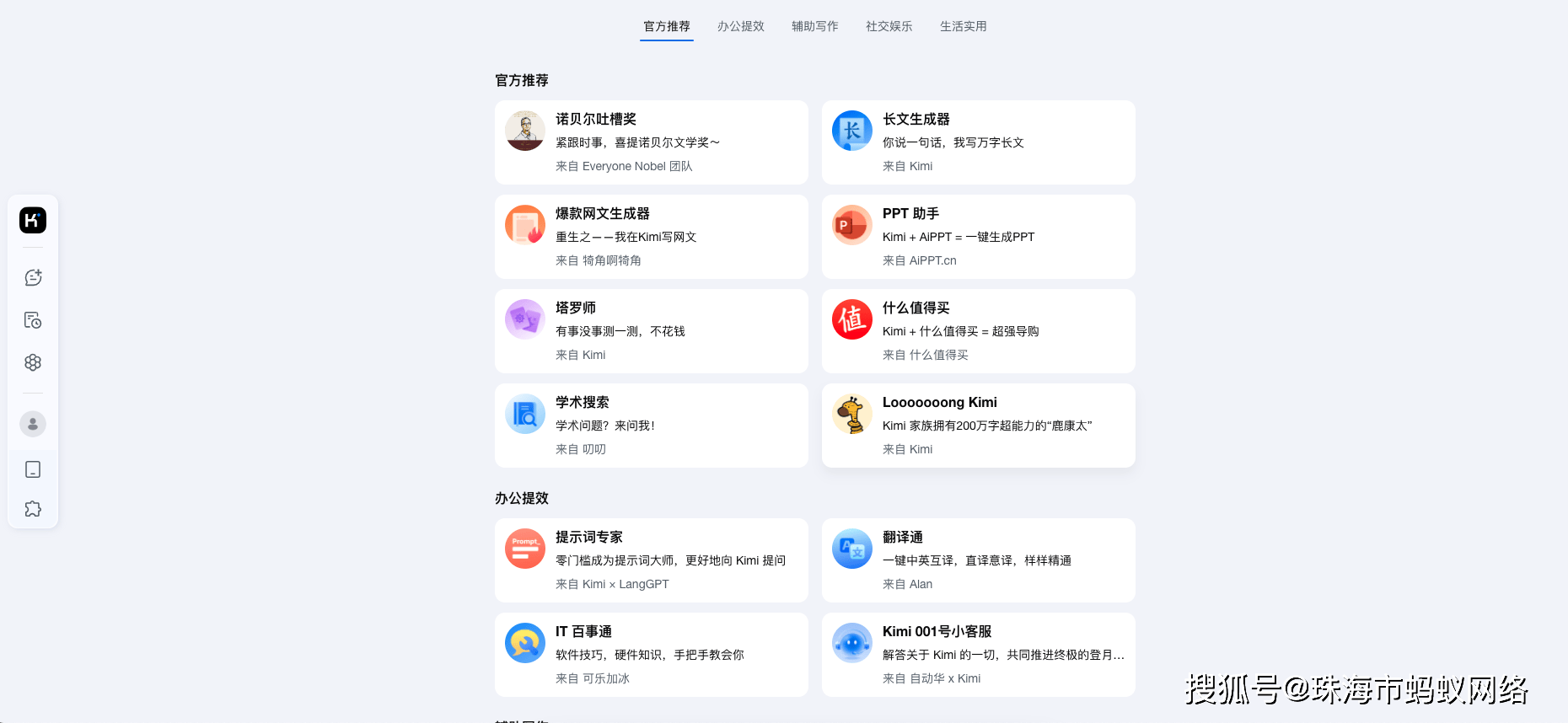The width and height of the screenshot is (1568, 723).
Task: Select the 辅助写作 tab
Action: [814, 26]
